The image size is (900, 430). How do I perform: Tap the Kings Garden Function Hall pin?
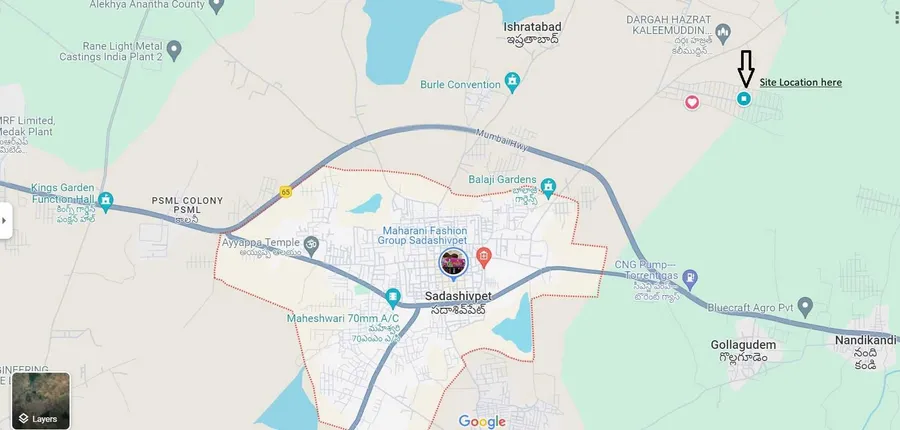(106, 199)
